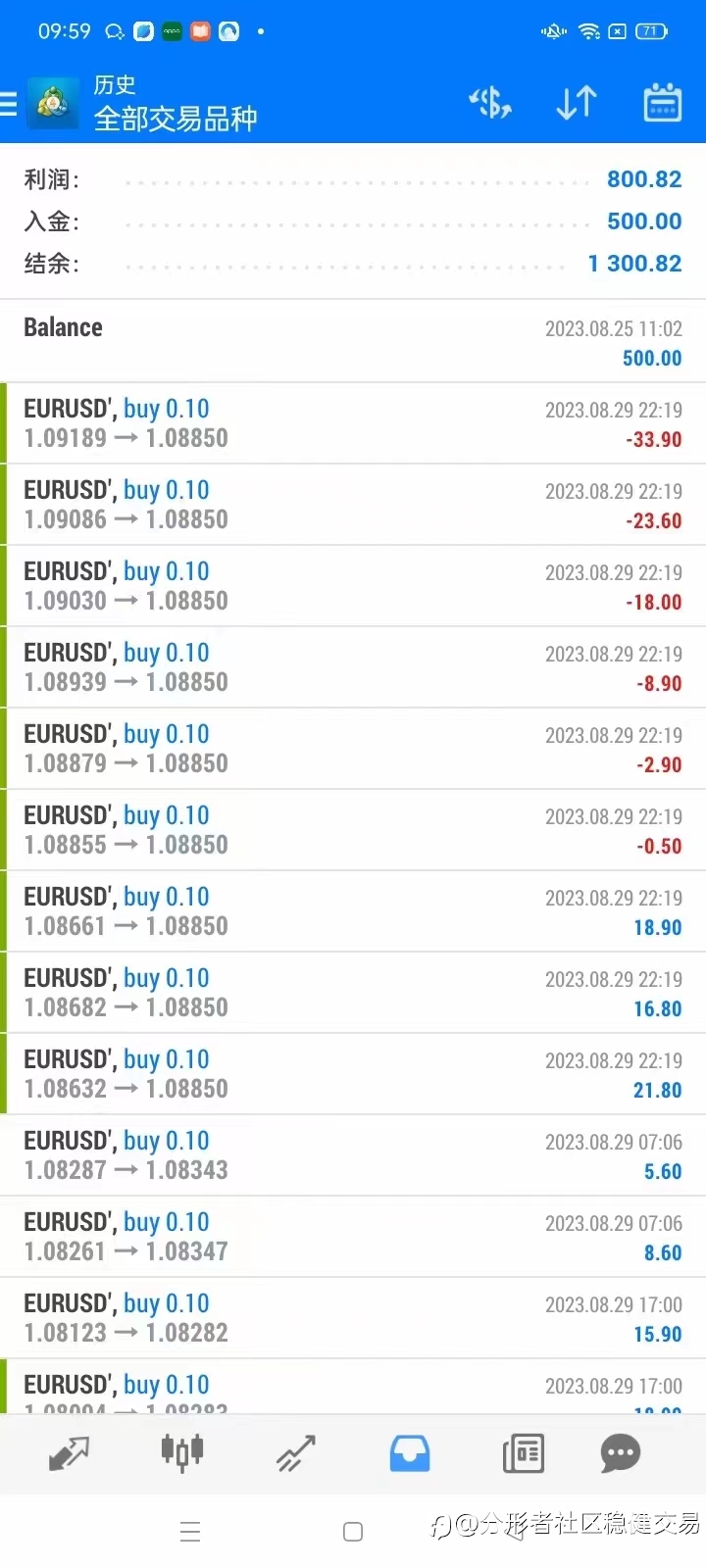Tap the system home button
Image resolution: width=706 pixels, height=1568 pixels.
(x=353, y=1532)
